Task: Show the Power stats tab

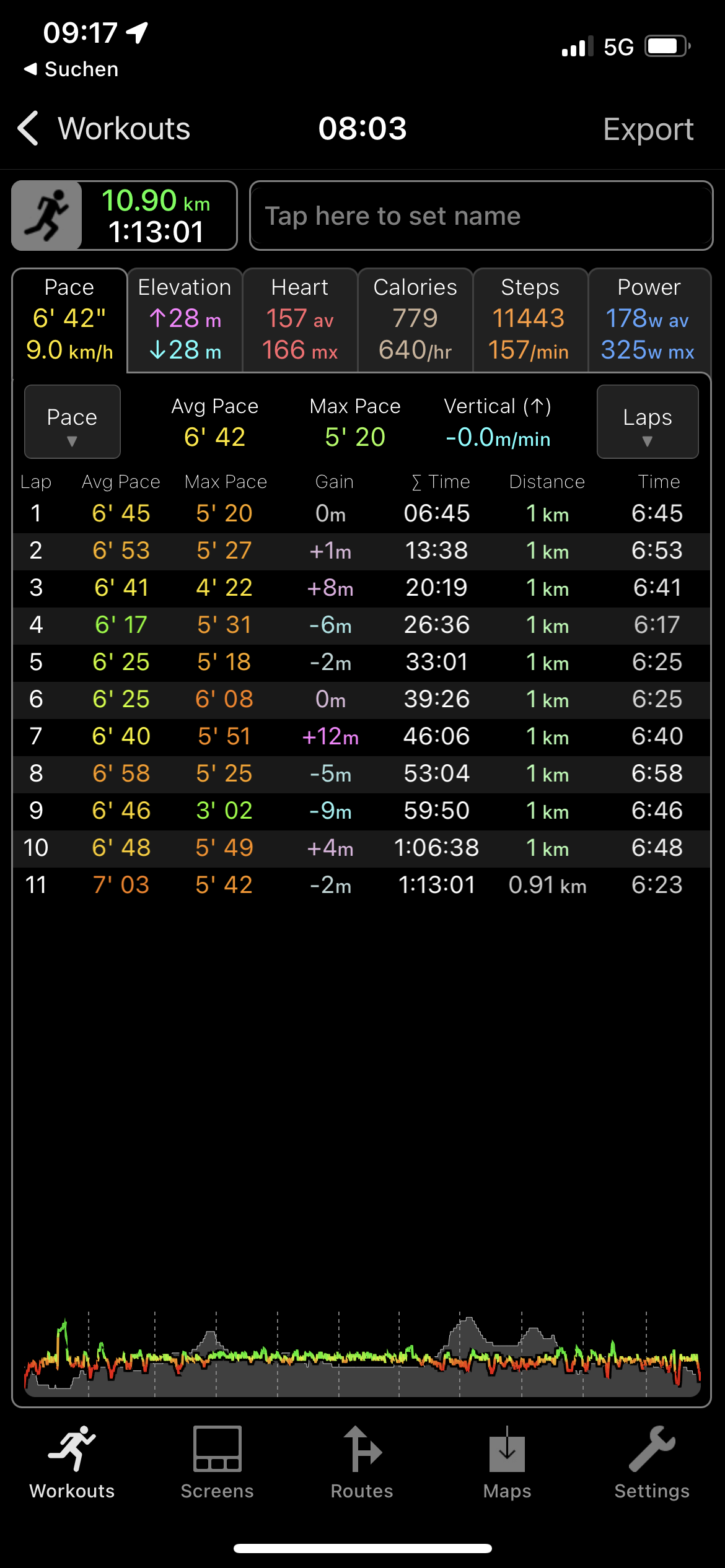Action: [649, 320]
